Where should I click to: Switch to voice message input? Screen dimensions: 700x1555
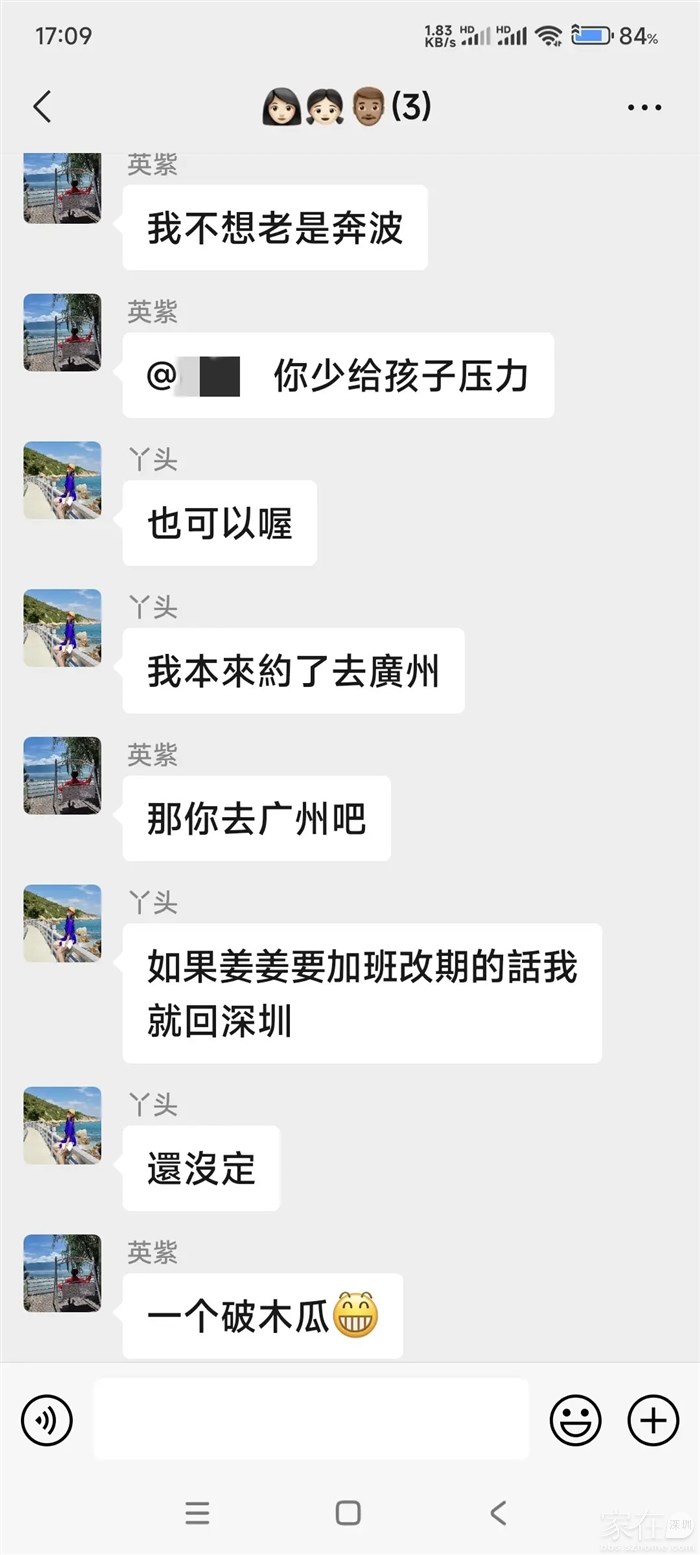pos(47,1419)
